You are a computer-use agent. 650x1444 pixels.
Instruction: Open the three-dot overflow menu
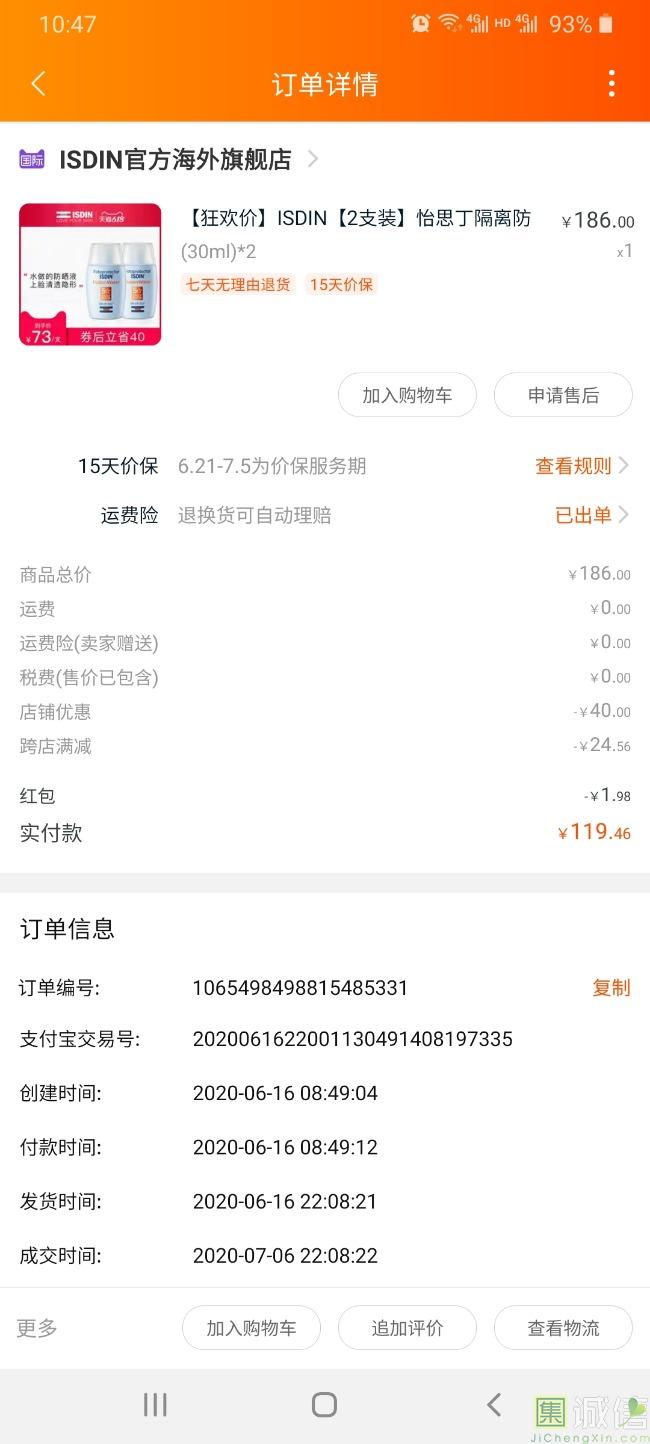(611, 84)
